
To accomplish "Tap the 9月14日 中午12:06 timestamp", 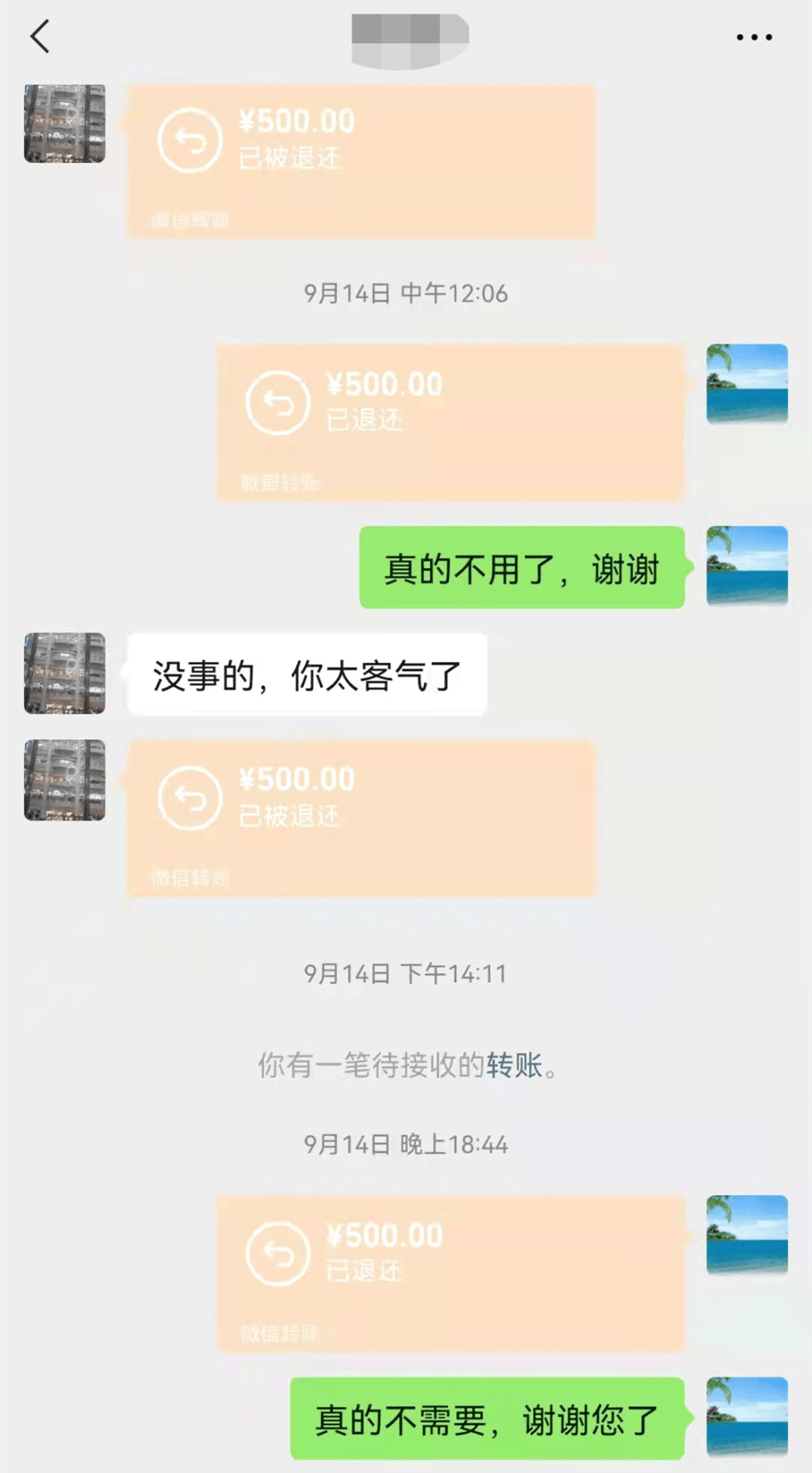I will coord(404,291).
